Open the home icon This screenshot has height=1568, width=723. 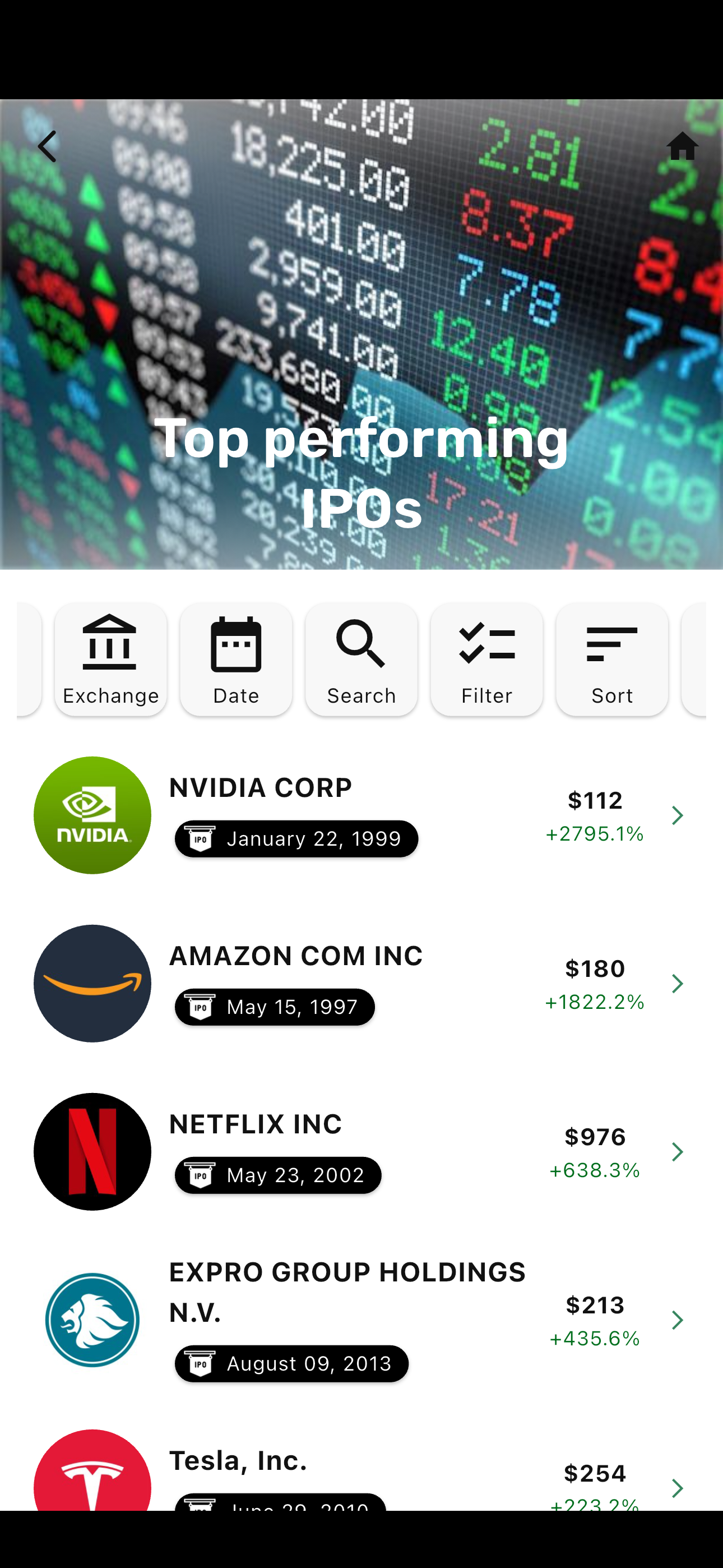pyautogui.click(x=682, y=147)
